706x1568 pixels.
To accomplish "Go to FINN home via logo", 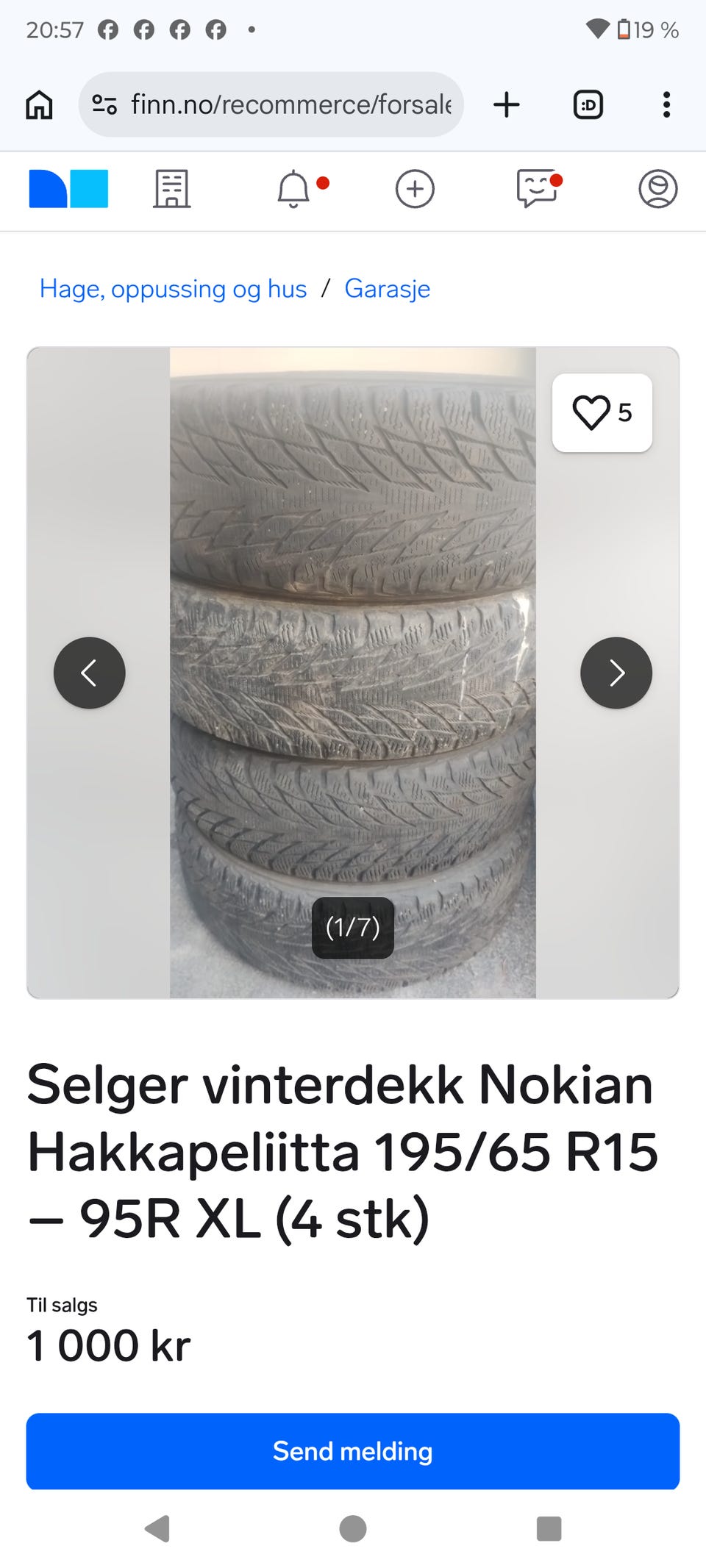I will [x=68, y=189].
